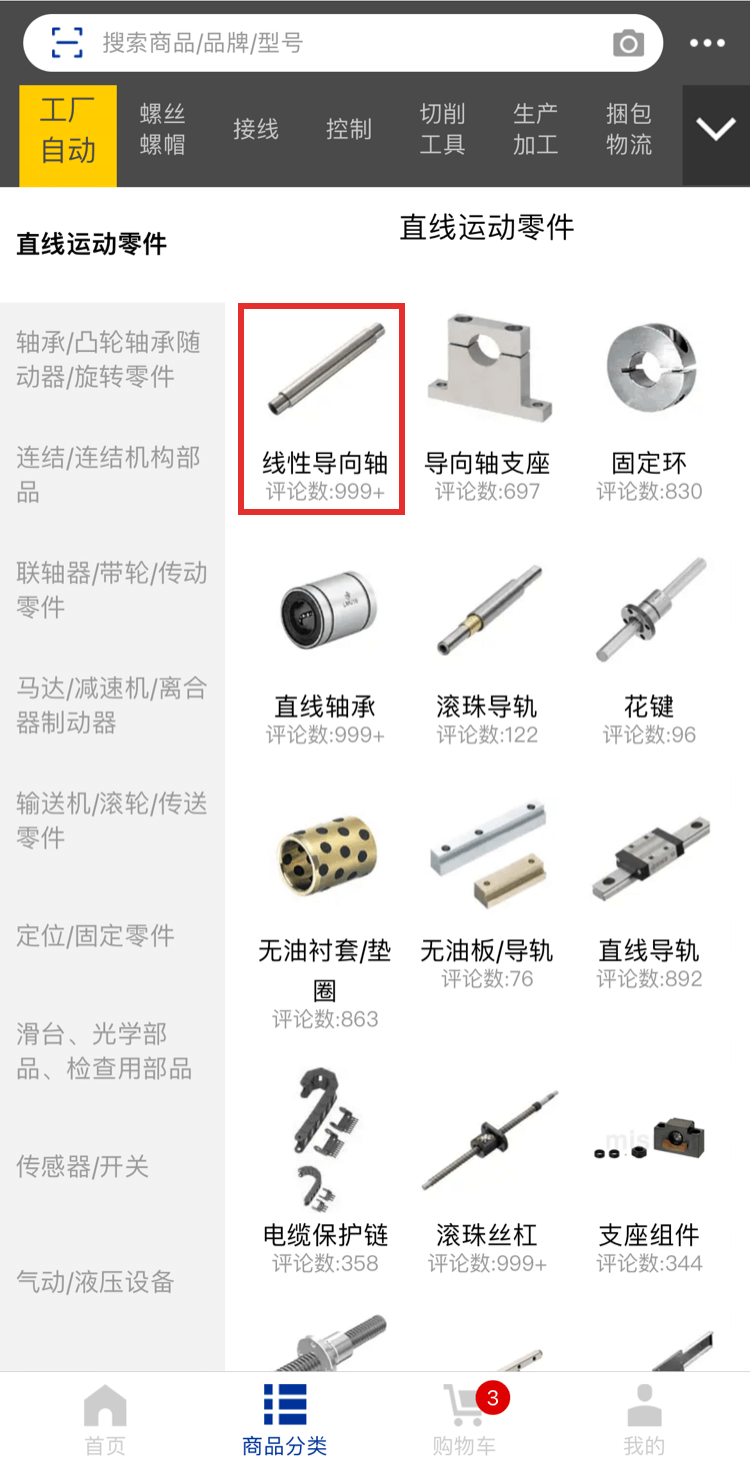Switch to 切削工具 category tab
The image size is (750, 1466).
coord(442,130)
